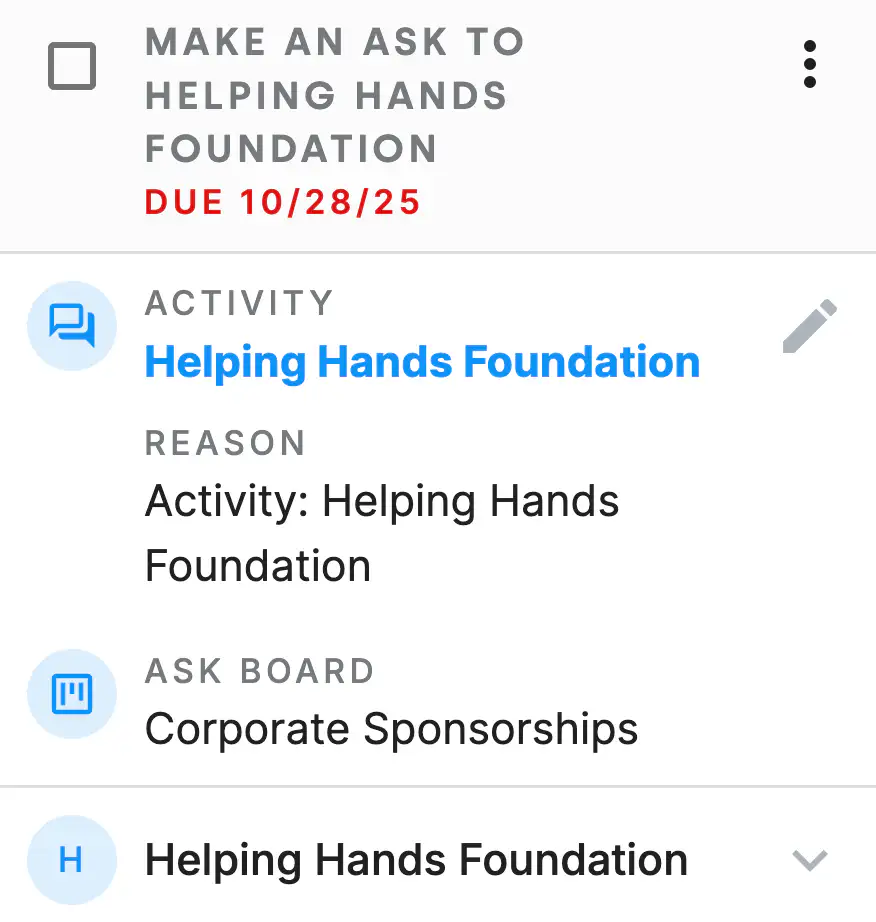The height and width of the screenshot is (922, 876).
Task: Open the Helping Hands Foundation activity link
Action: pyautogui.click(x=422, y=362)
